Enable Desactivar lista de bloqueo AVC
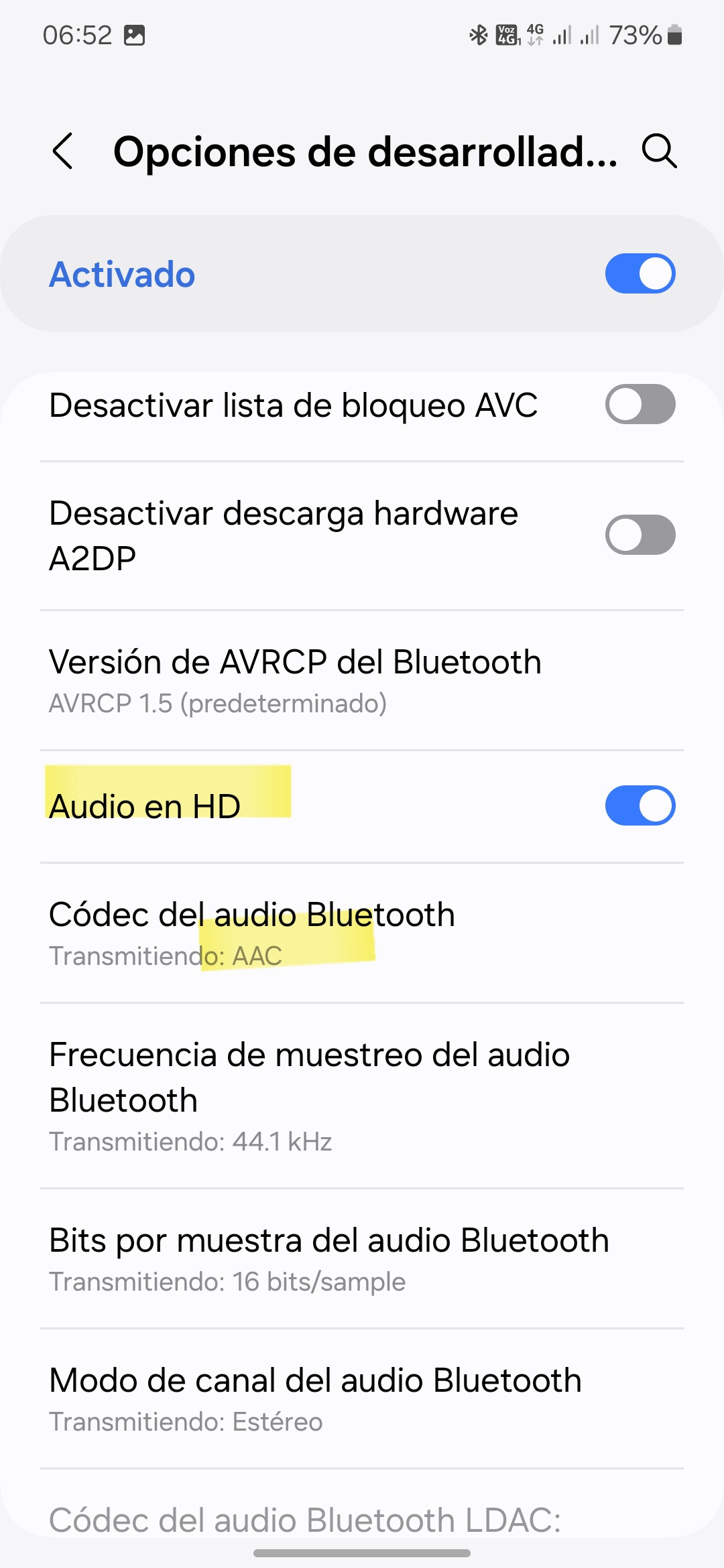The width and height of the screenshot is (724, 1568). coord(640,405)
